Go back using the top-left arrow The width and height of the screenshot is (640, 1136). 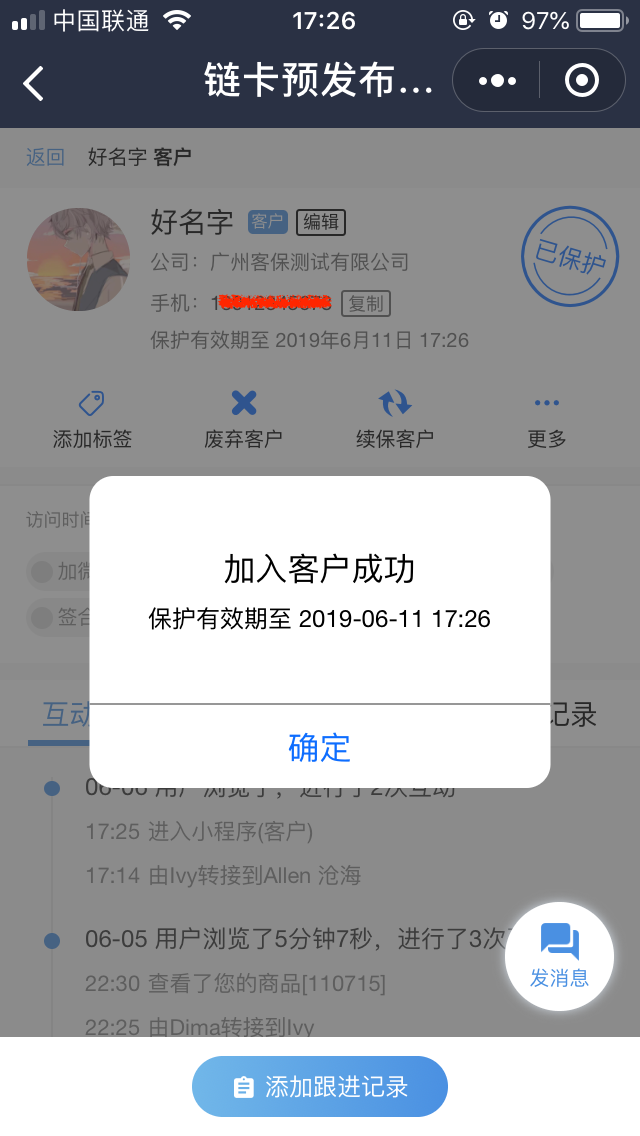(x=34, y=82)
